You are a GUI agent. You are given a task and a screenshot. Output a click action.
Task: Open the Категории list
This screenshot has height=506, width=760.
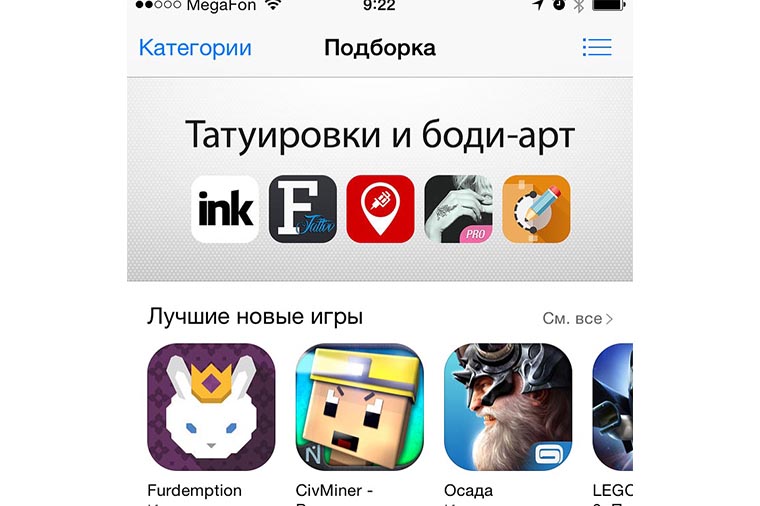pos(195,48)
